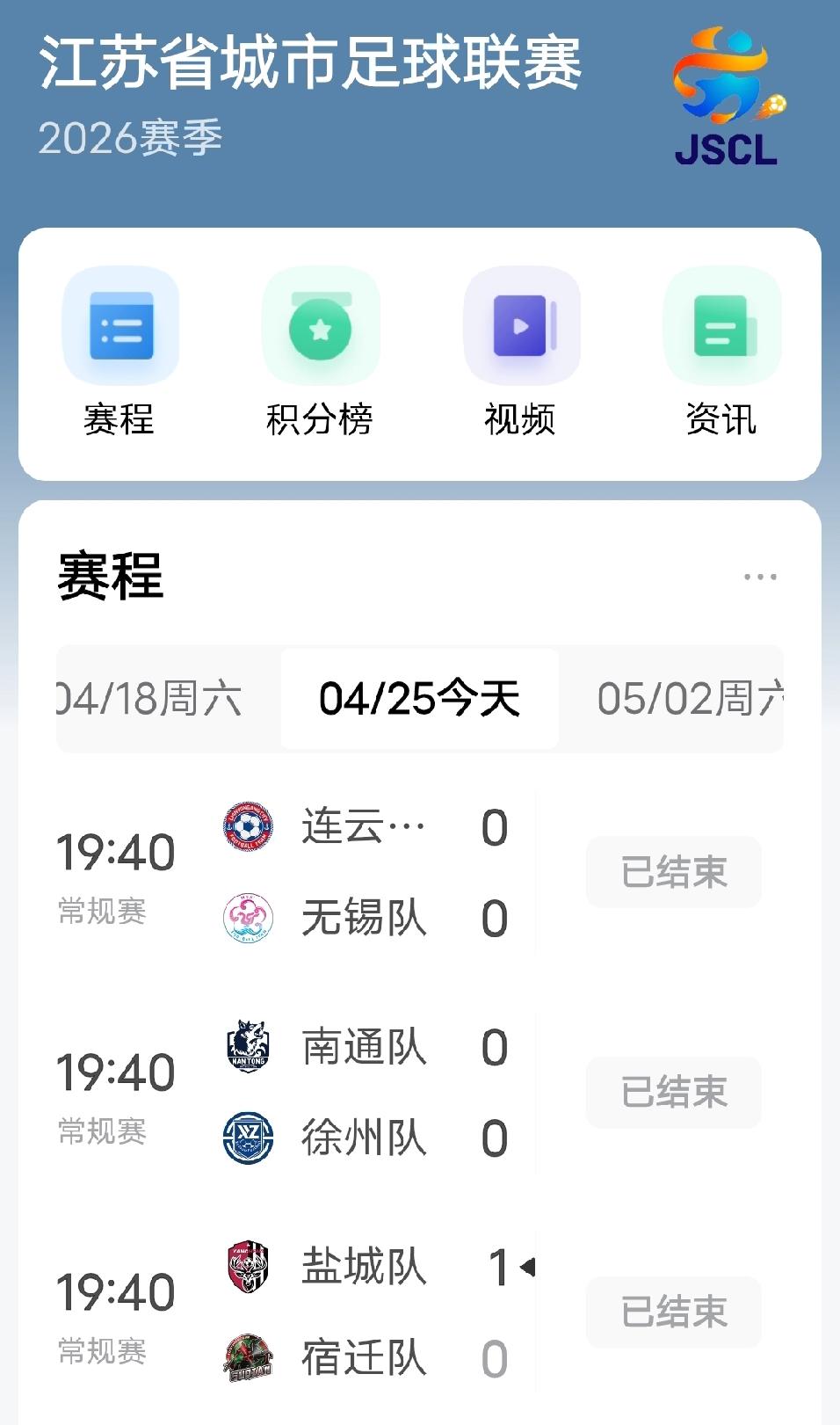Screen dimensions: 840x1425
Task: Select the 盐城队 red team crest
Action: (x=247, y=1266)
